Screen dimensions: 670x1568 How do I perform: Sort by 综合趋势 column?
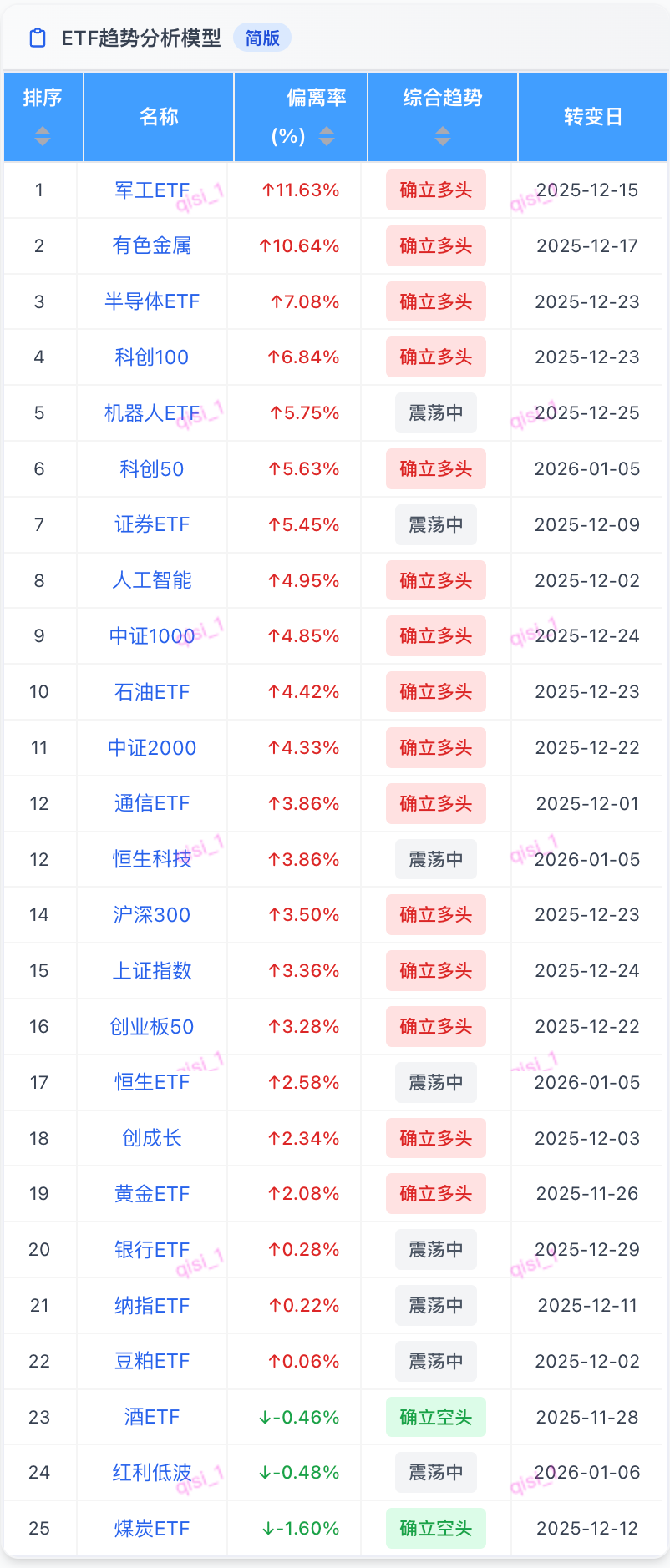coord(443,135)
